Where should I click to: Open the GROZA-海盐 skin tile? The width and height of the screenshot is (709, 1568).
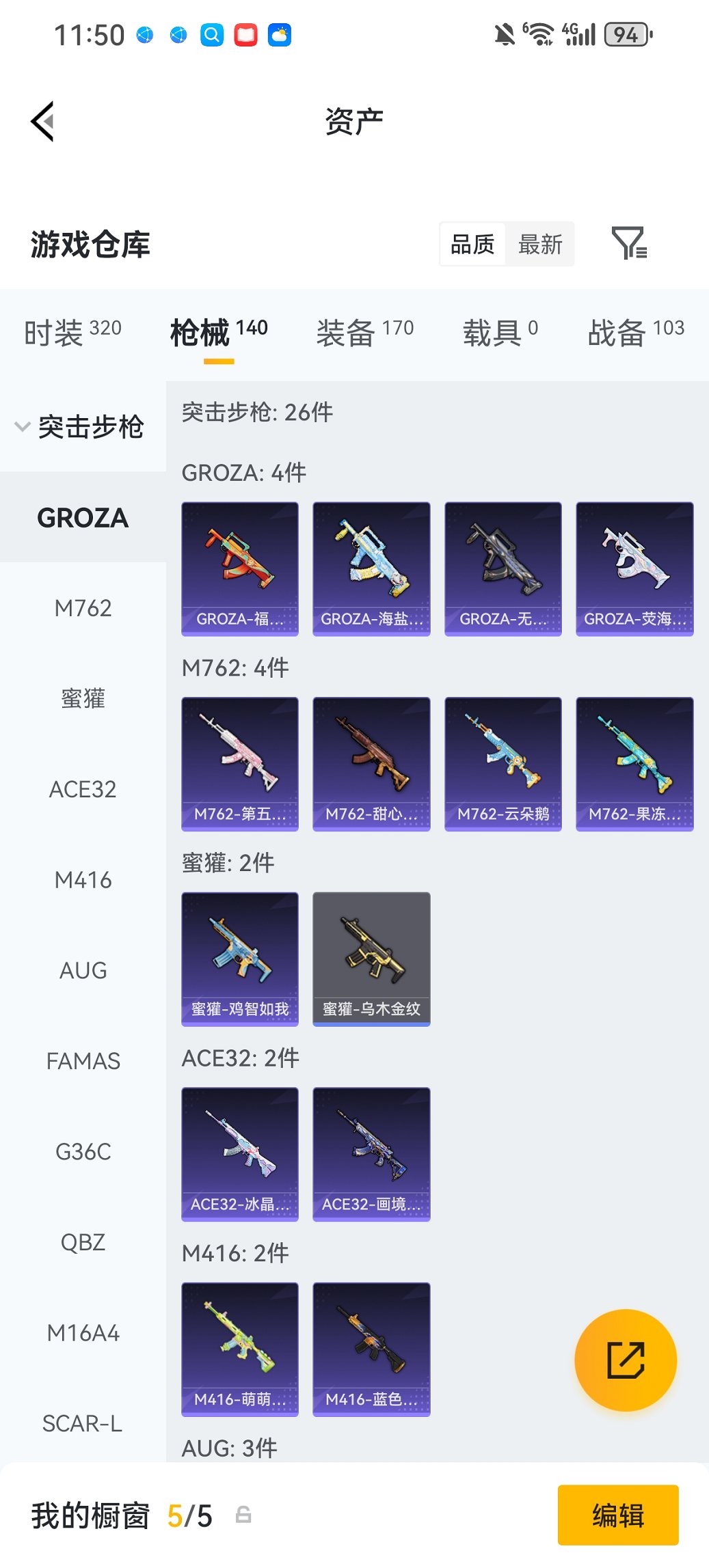click(x=371, y=568)
